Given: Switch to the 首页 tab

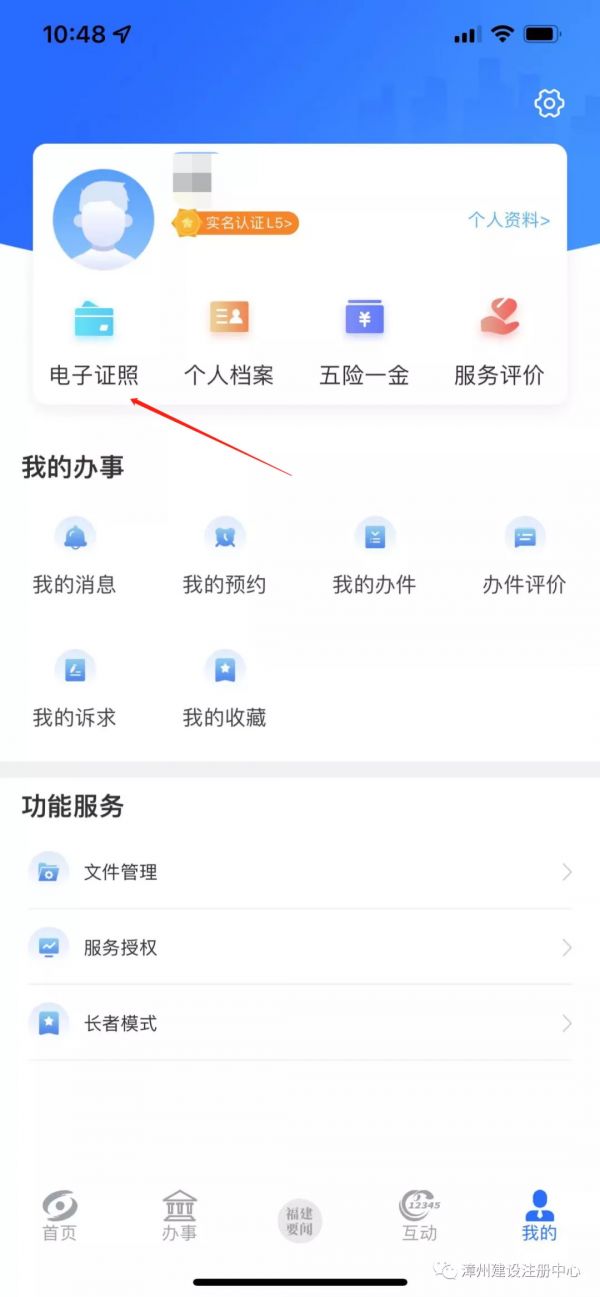Looking at the screenshot, I should (60, 1216).
